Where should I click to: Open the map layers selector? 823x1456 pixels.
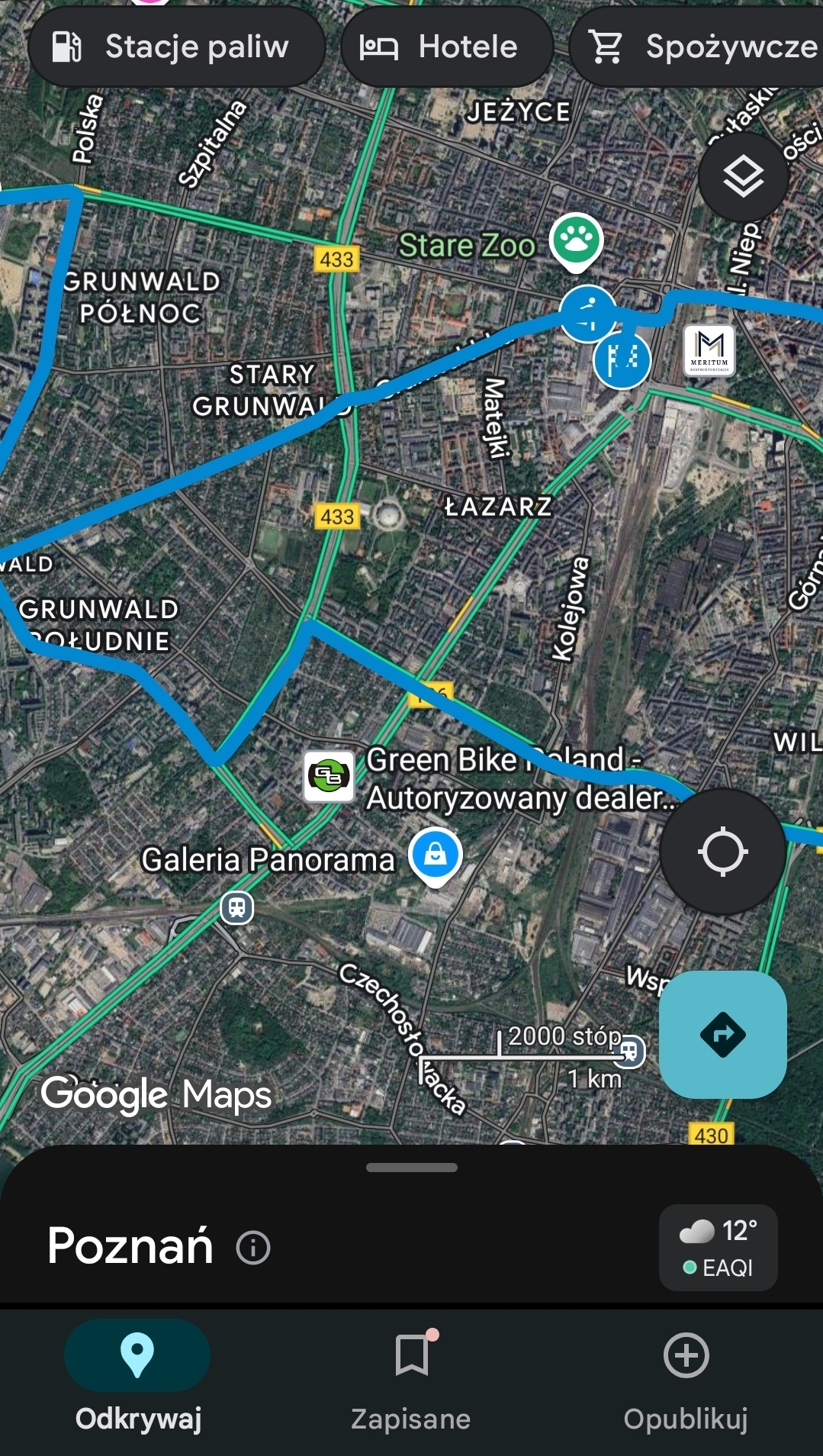743,177
